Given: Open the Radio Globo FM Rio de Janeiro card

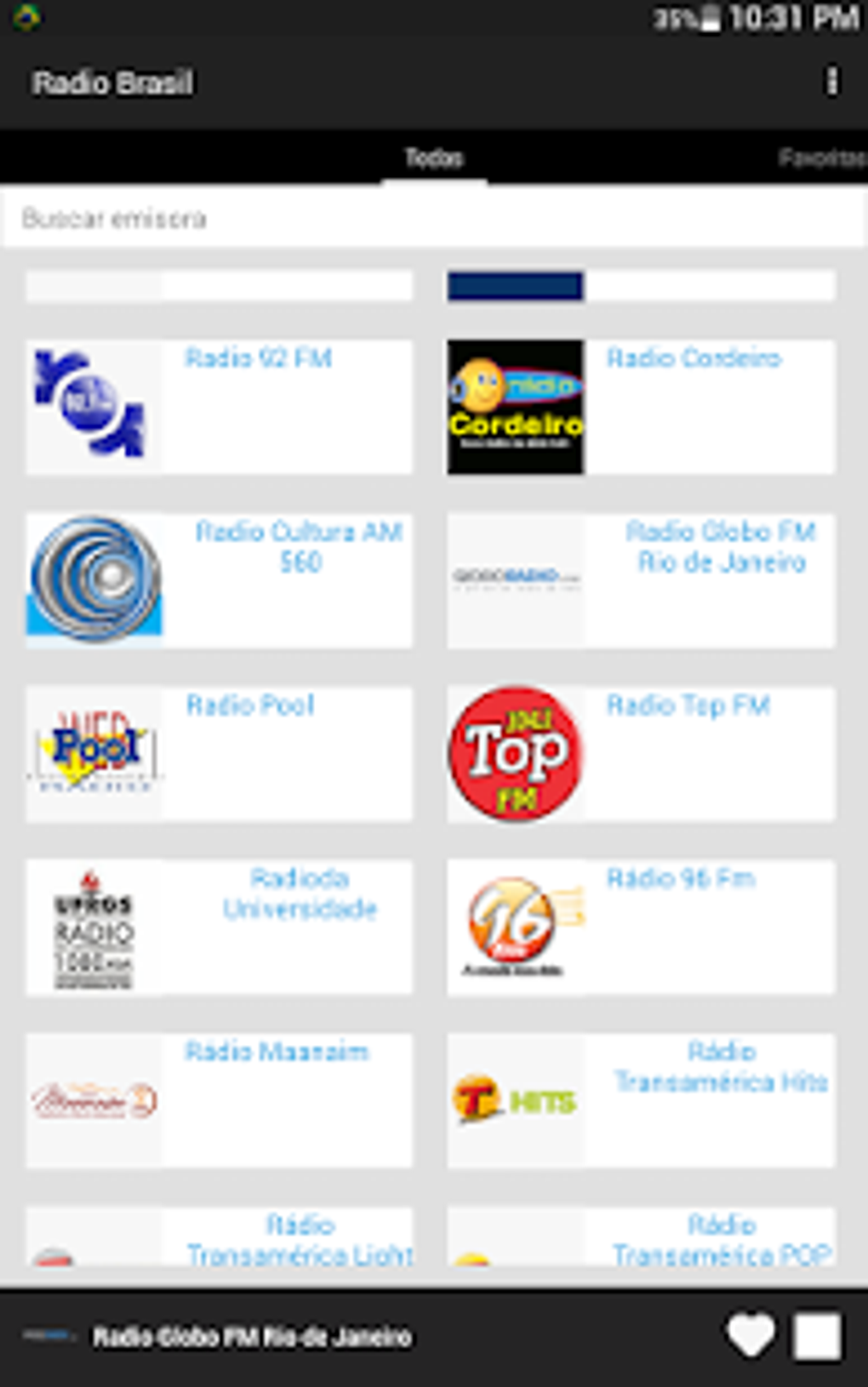Looking at the screenshot, I should tap(641, 580).
